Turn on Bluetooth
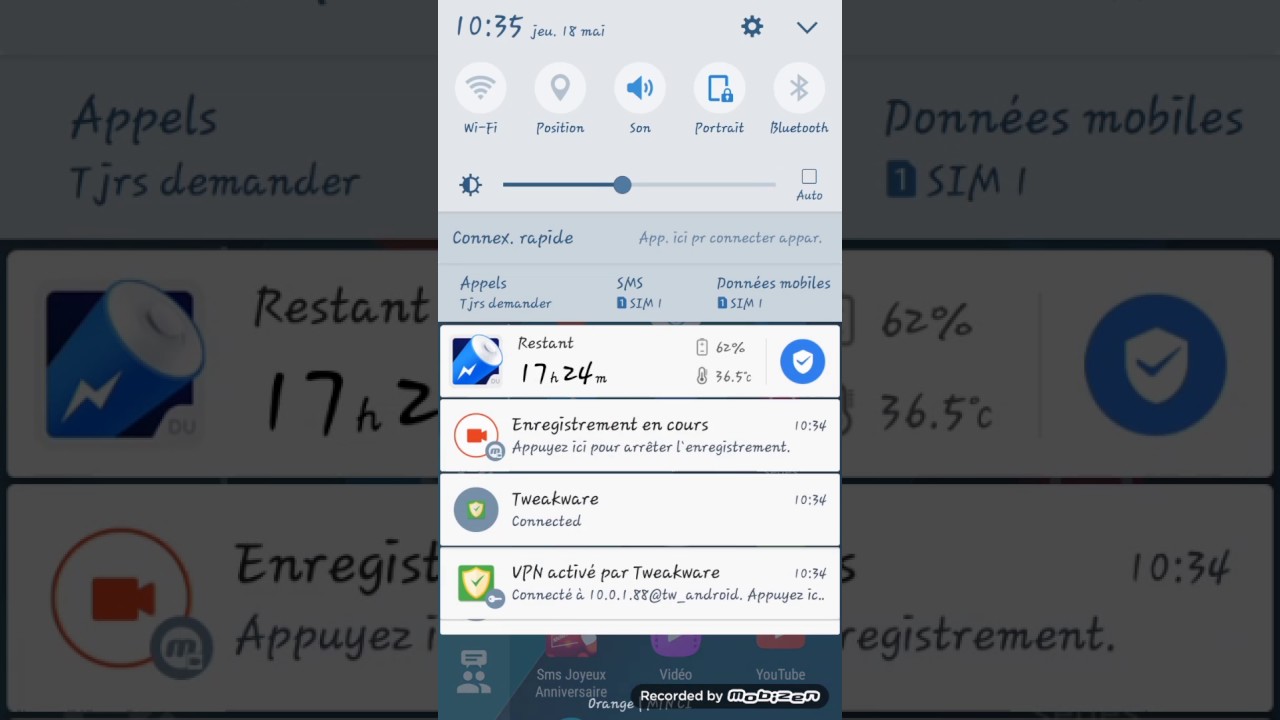 tap(799, 89)
